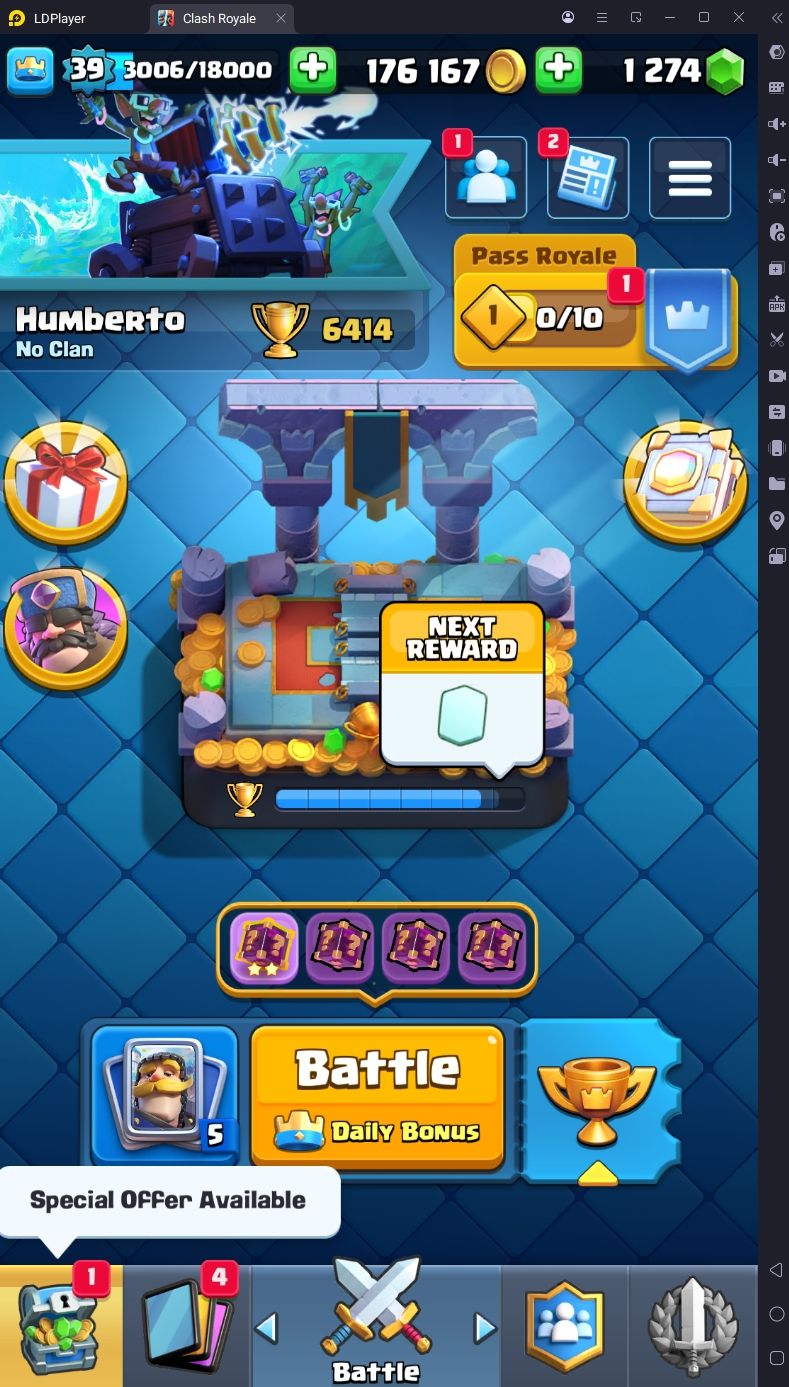Image resolution: width=789 pixels, height=1387 pixels.
Task: Open the news feed icon
Action: (x=588, y=178)
